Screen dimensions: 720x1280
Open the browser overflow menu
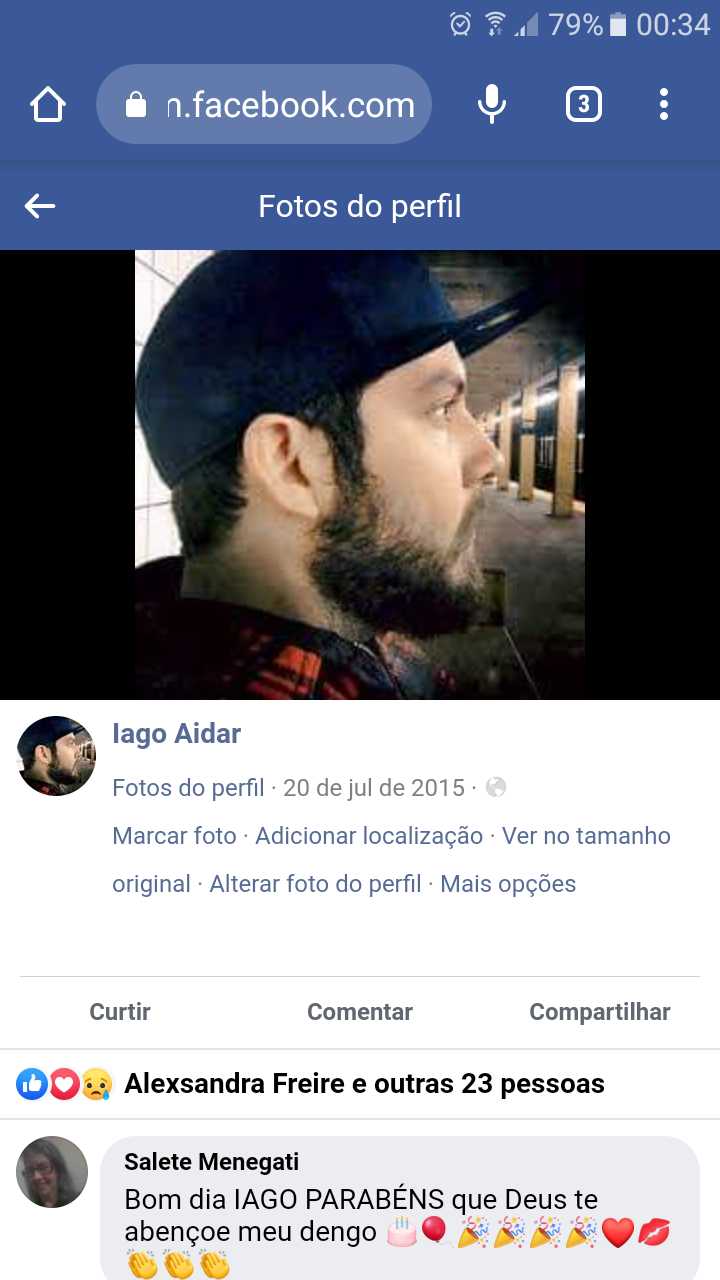click(x=663, y=105)
